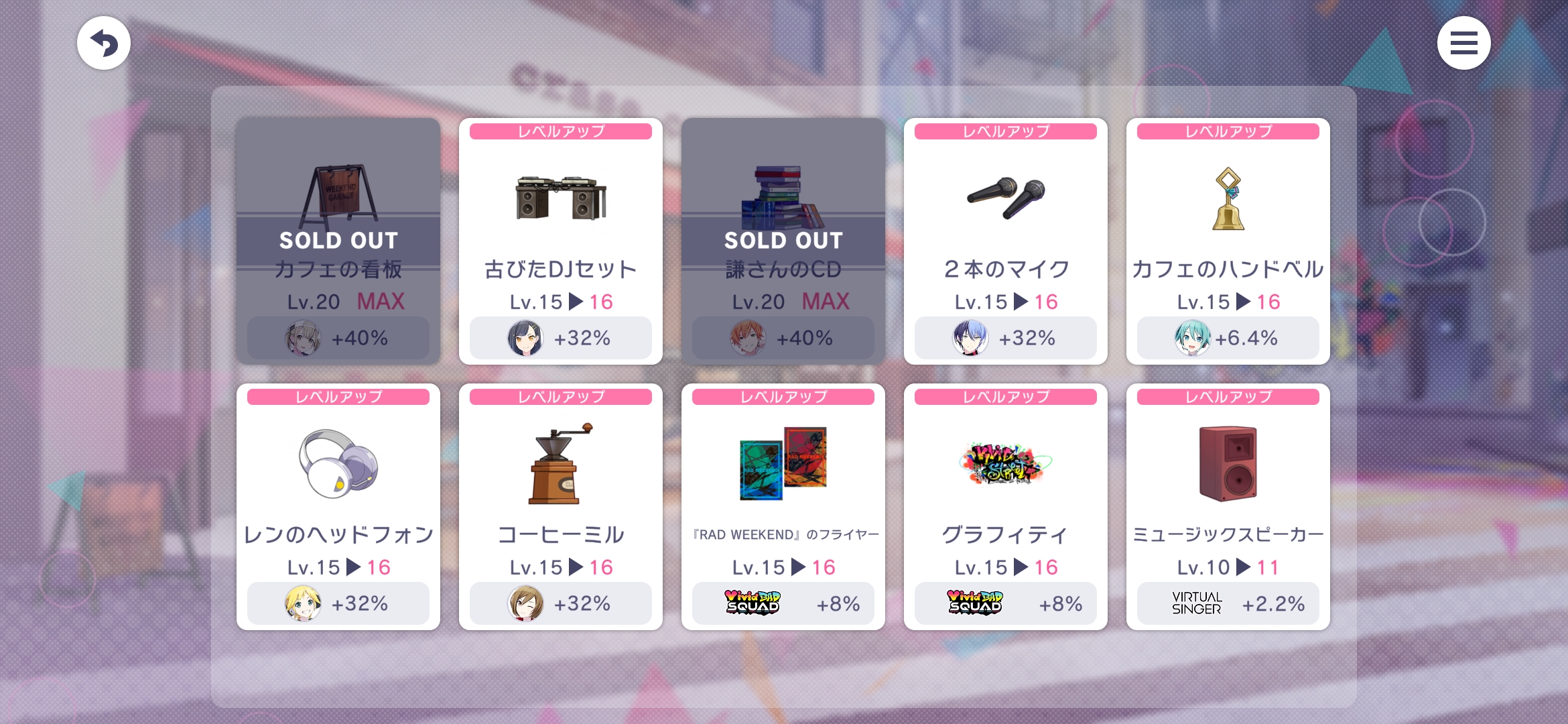Tap the レンのヘッドフォン card
This screenshot has height=724, width=1568.
338,507
